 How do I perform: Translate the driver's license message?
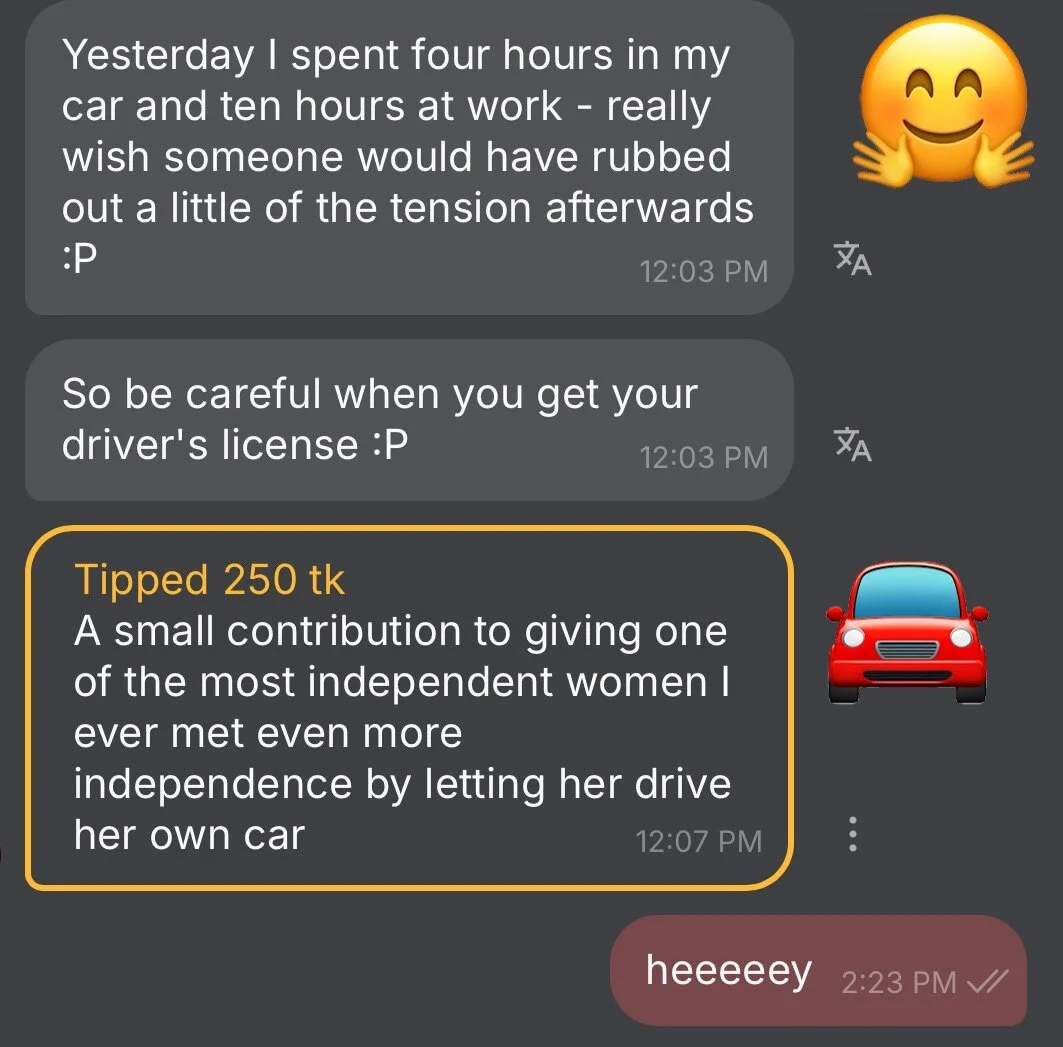coord(853,445)
